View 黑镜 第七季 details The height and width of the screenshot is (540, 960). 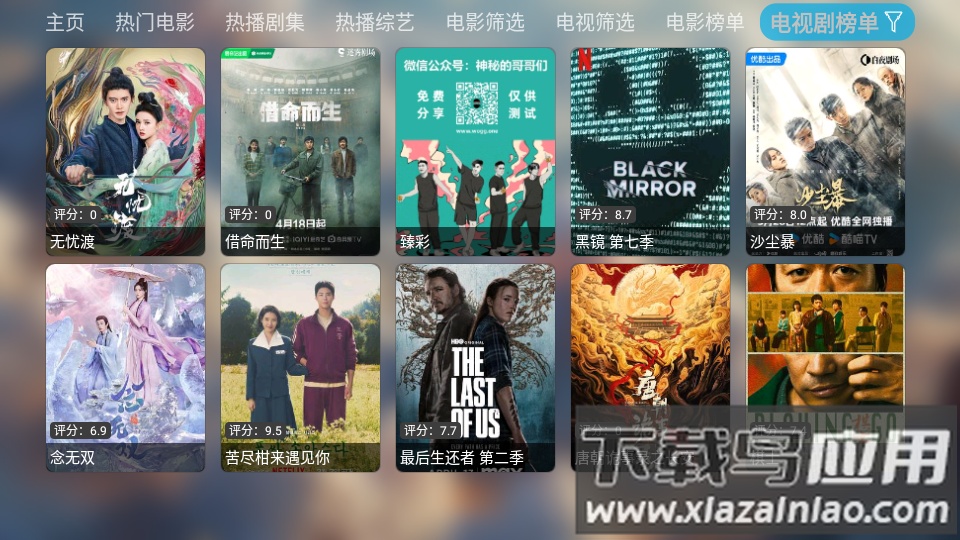coord(650,152)
